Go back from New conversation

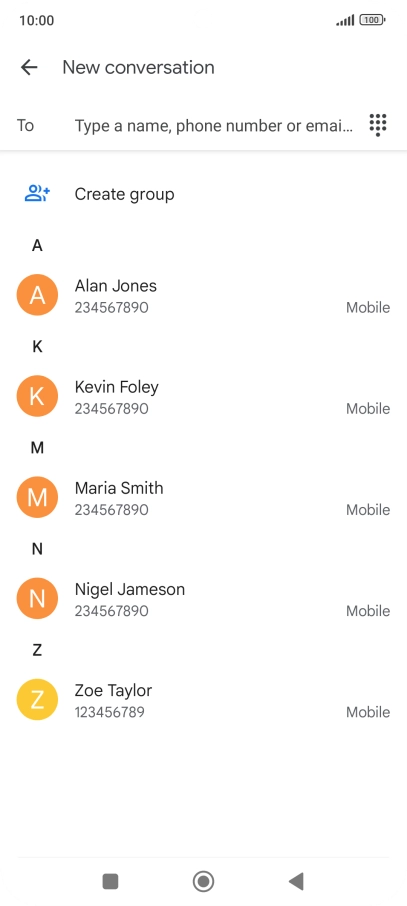(29, 68)
